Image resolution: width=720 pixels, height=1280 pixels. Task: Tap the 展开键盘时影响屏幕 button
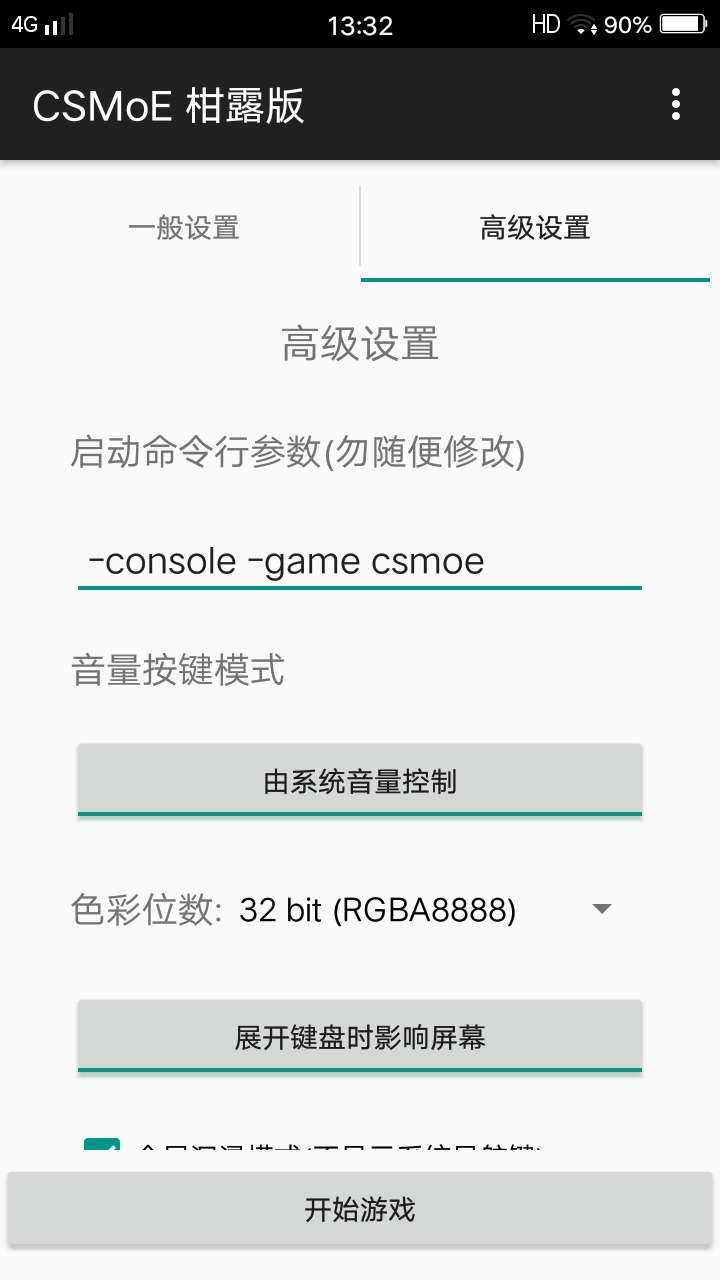click(360, 1037)
